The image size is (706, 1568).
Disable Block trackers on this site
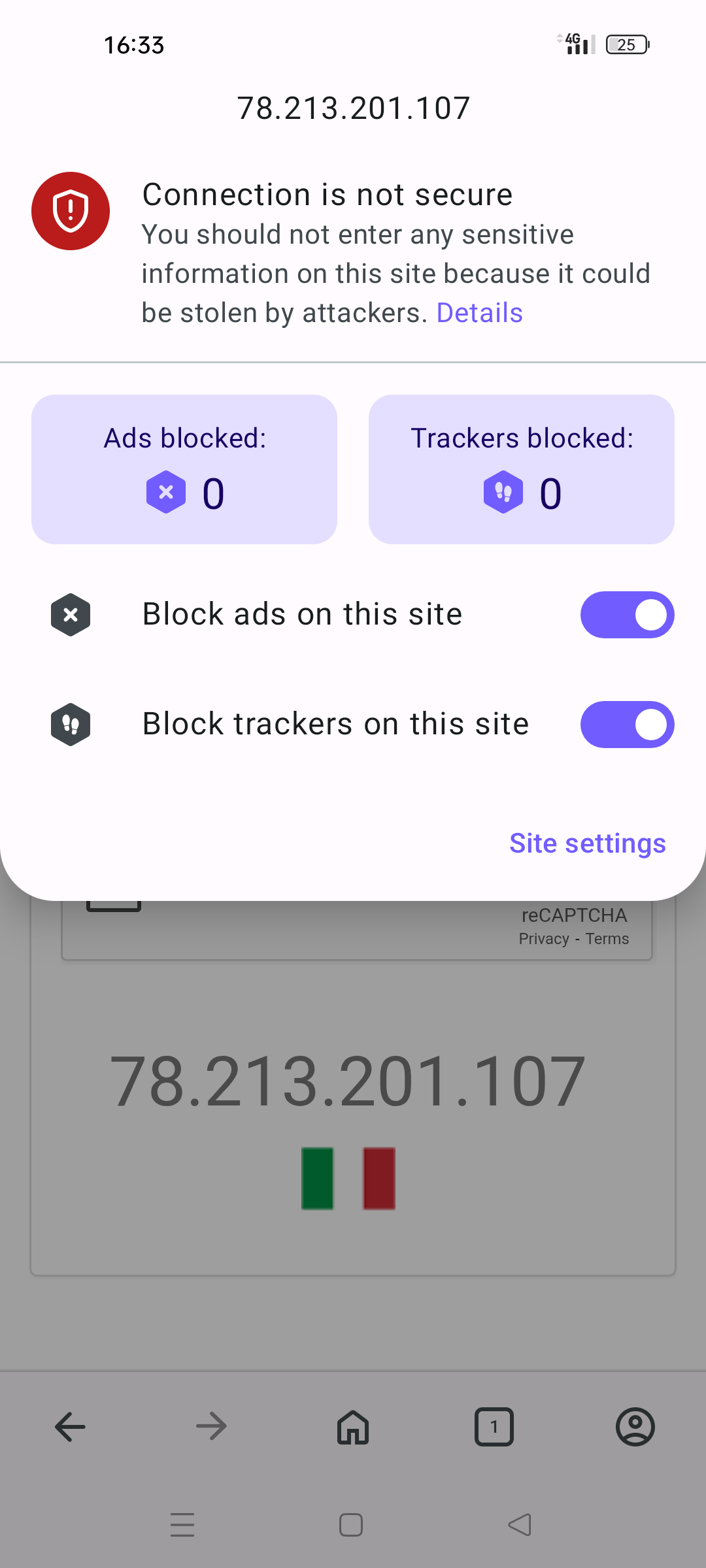click(x=627, y=725)
